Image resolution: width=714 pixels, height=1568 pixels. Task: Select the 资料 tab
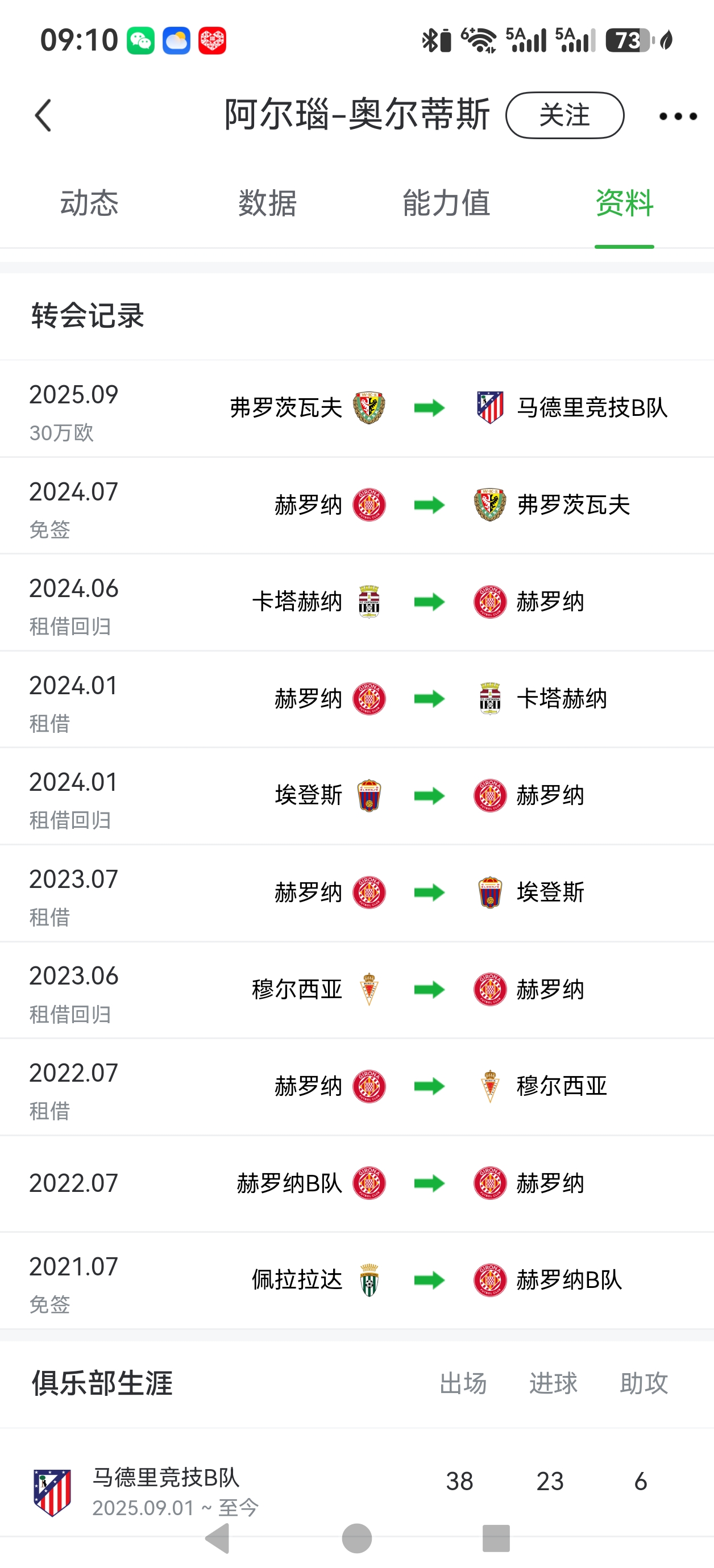[624, 203]
